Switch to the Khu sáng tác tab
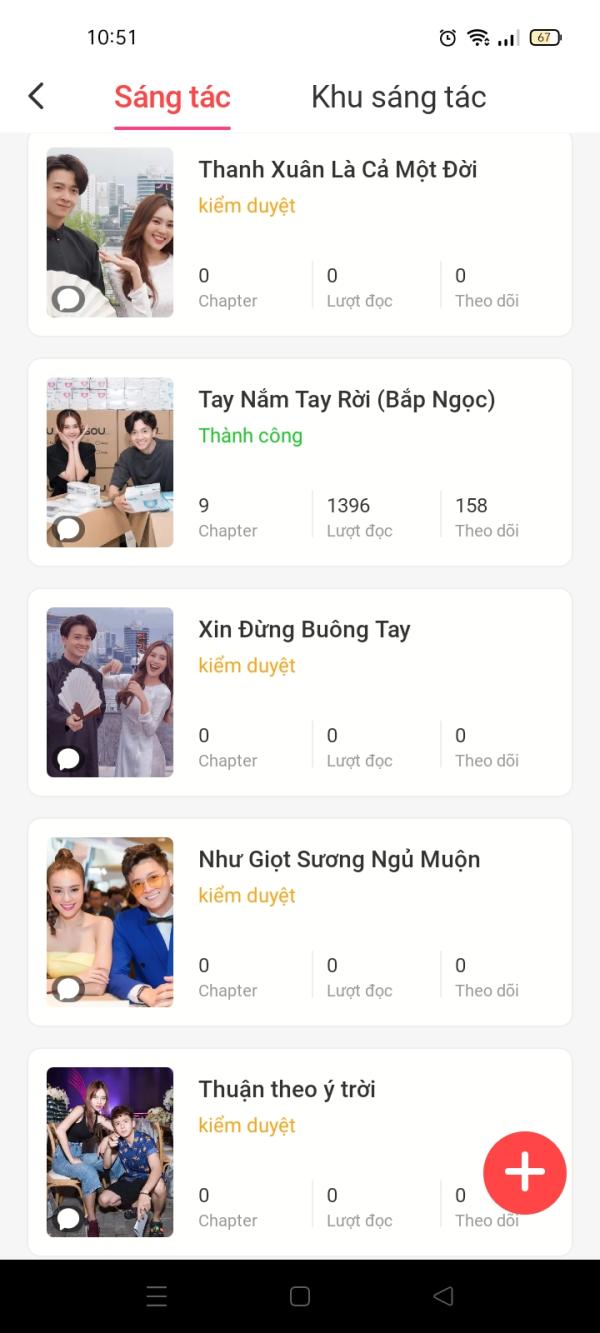 (x=398, y=97)
